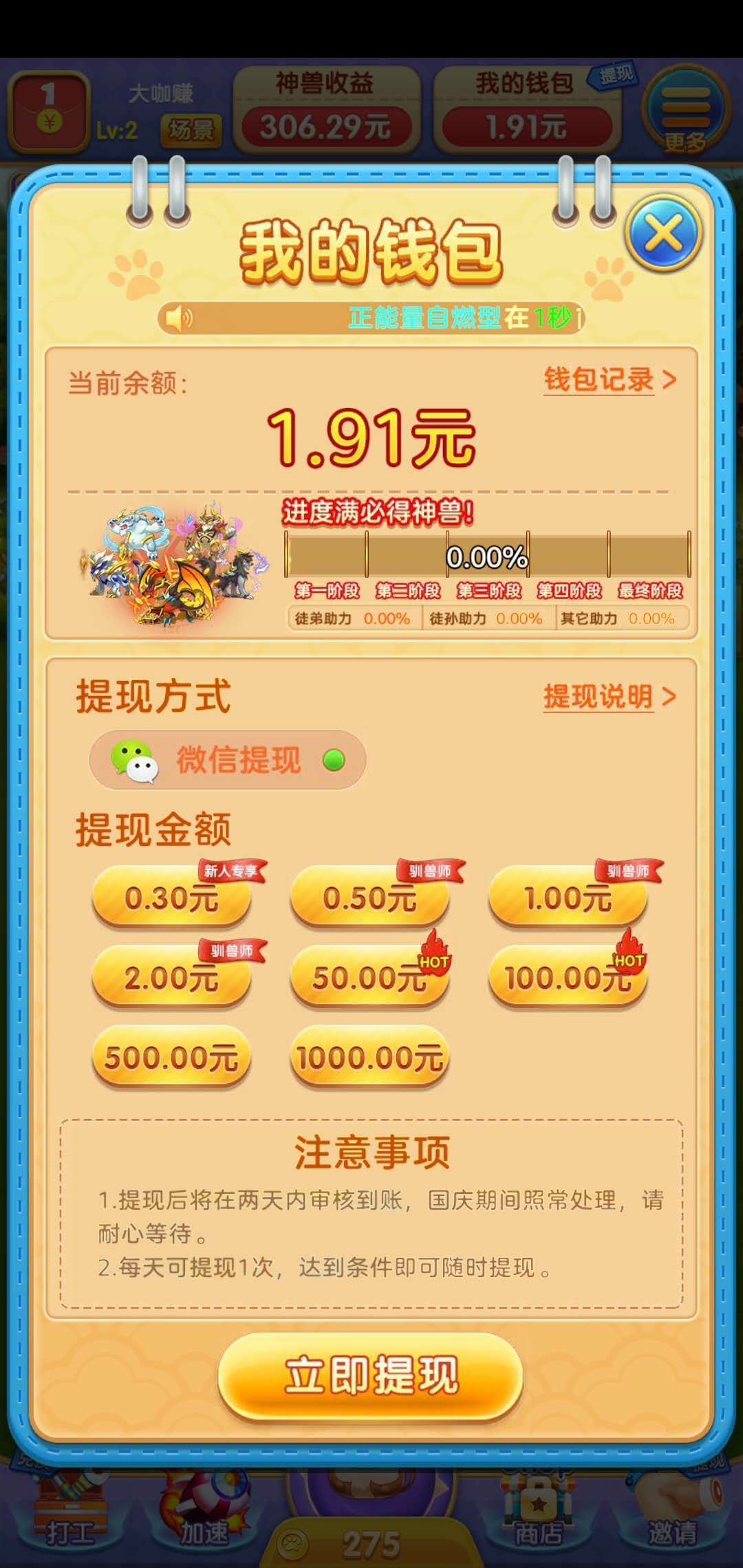
Task: Tap the 立即提现 button
Action: click(x=371, y=1376)
